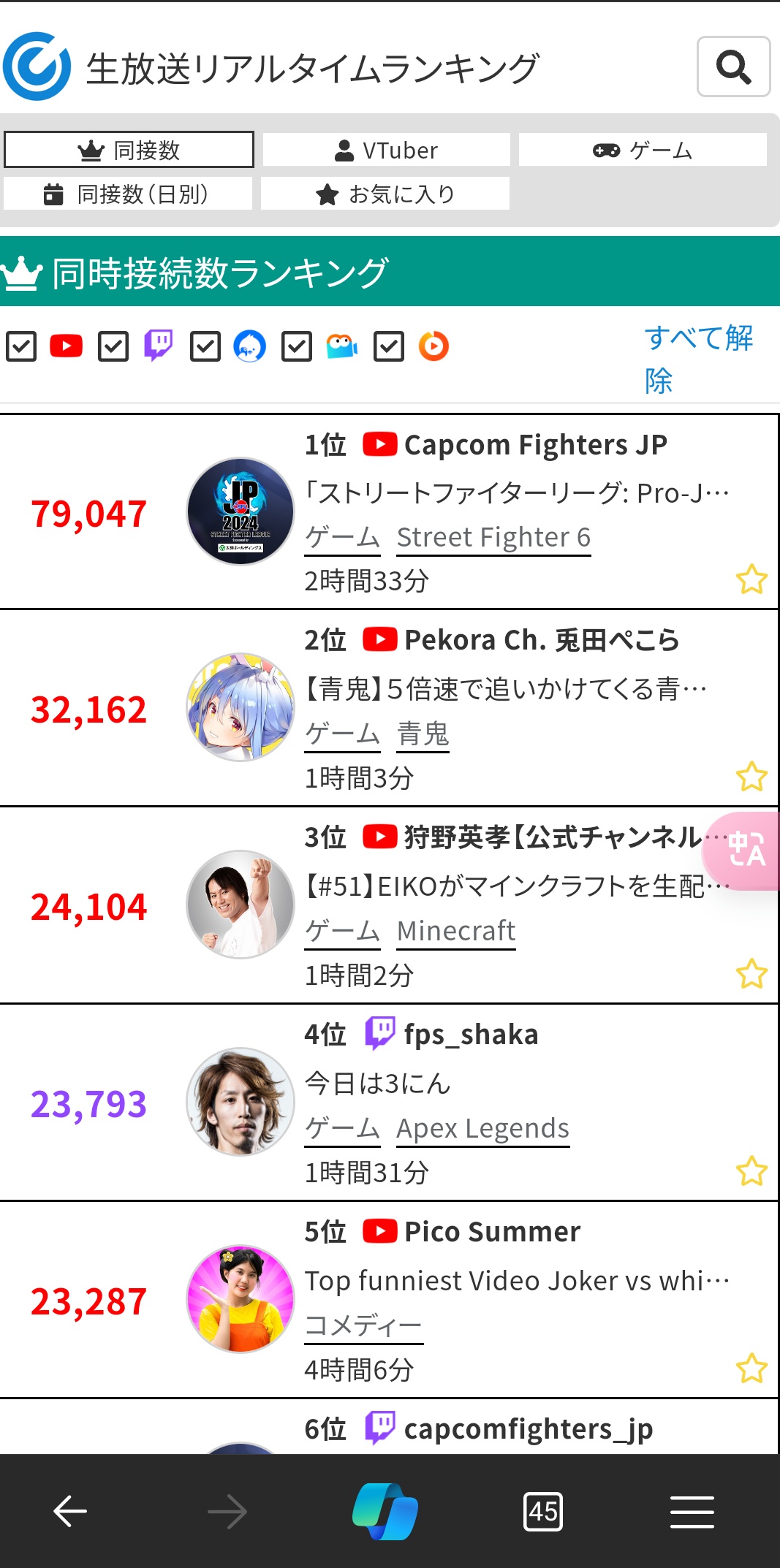The height and width of the screenshot is (1568, 780).
Task: Uncheck the Twitch platform checkbox
Action: (113, 346)
